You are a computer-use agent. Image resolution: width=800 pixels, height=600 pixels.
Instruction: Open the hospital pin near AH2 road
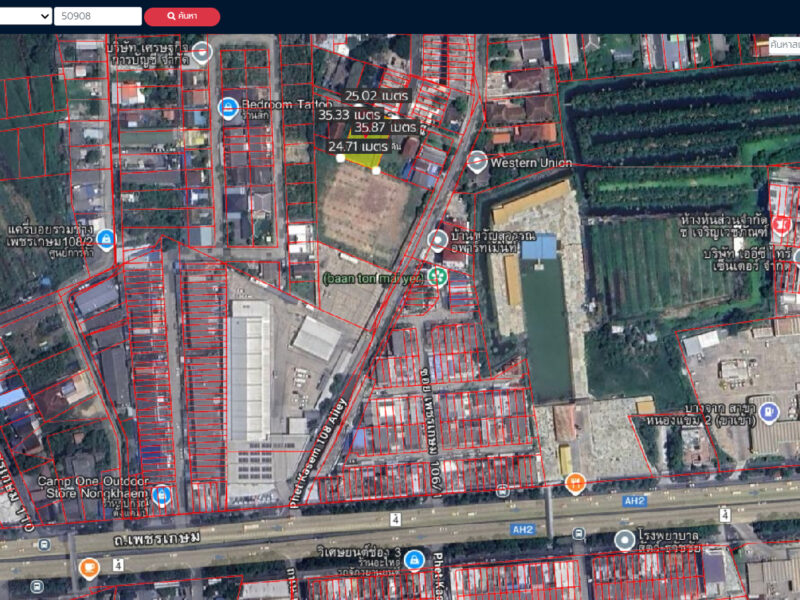[625, 540]
